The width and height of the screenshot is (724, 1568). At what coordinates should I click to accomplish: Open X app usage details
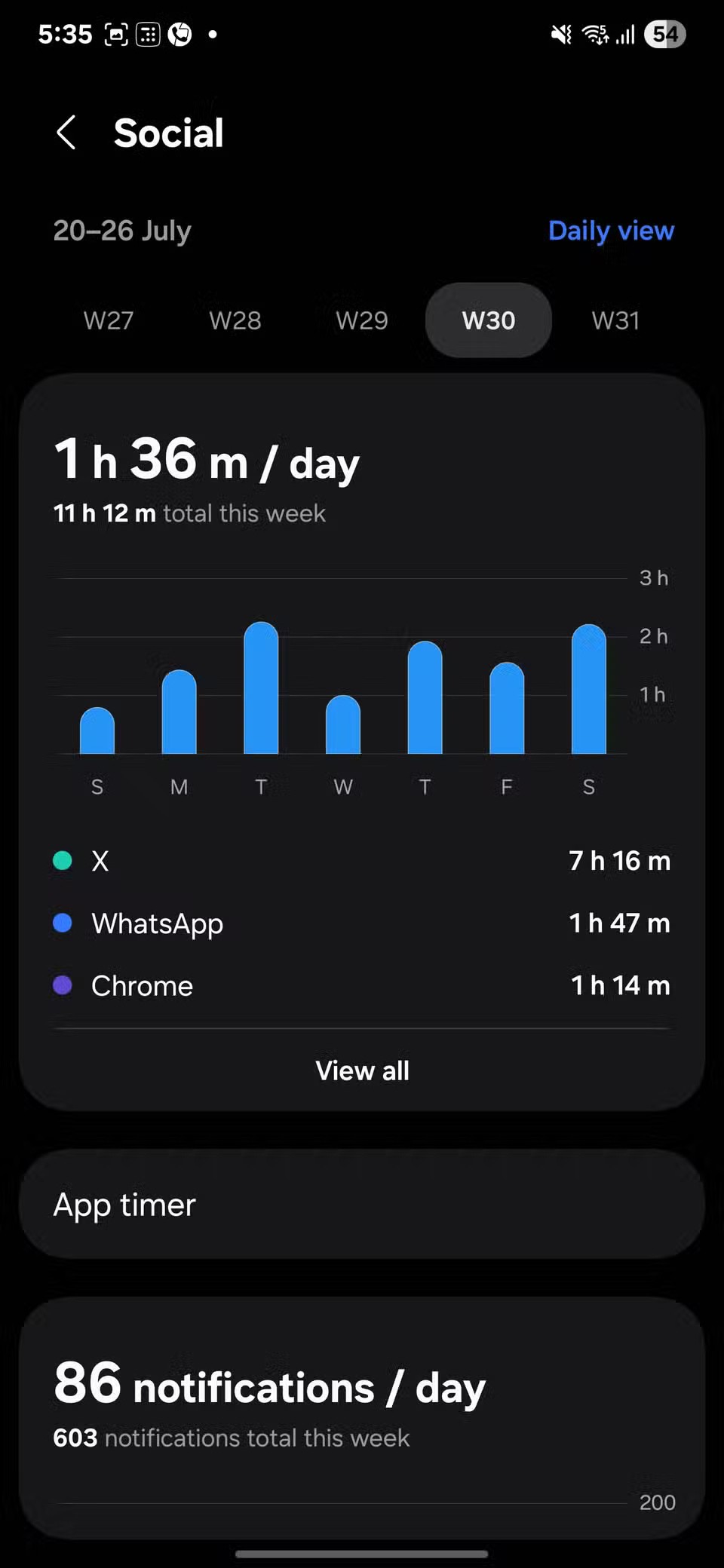coord(362,861)
